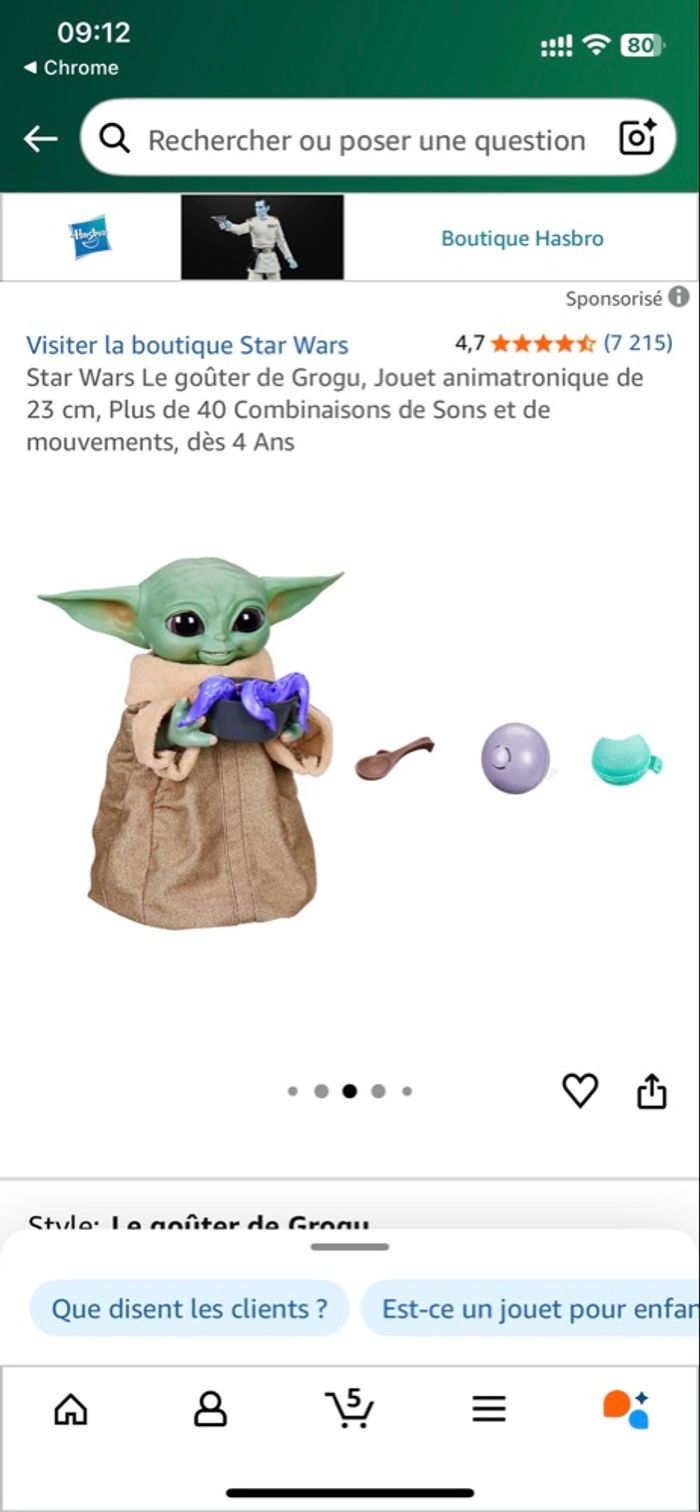This screenshot has width=700, height=1512.
Task: Open the camera lens search icon
Action: tap(637, 139)
